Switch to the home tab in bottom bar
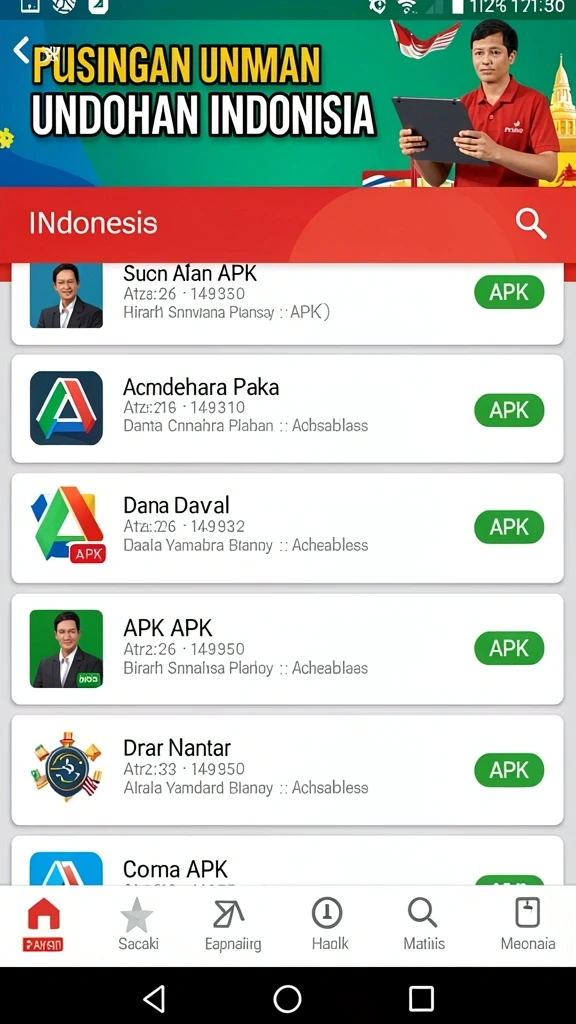Viewport: 576px width, 1024px height. [43, 923]
